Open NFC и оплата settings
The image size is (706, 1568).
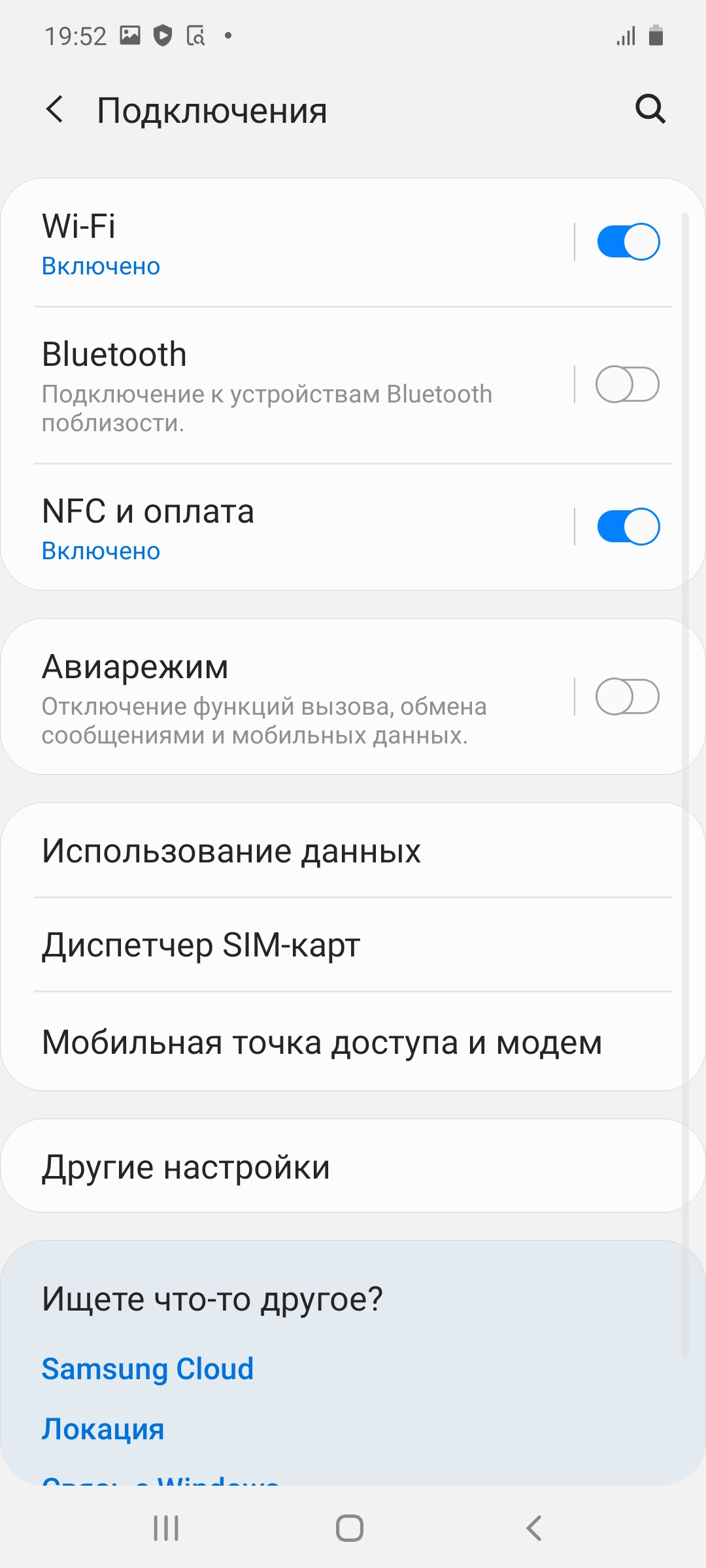point(294,528)
